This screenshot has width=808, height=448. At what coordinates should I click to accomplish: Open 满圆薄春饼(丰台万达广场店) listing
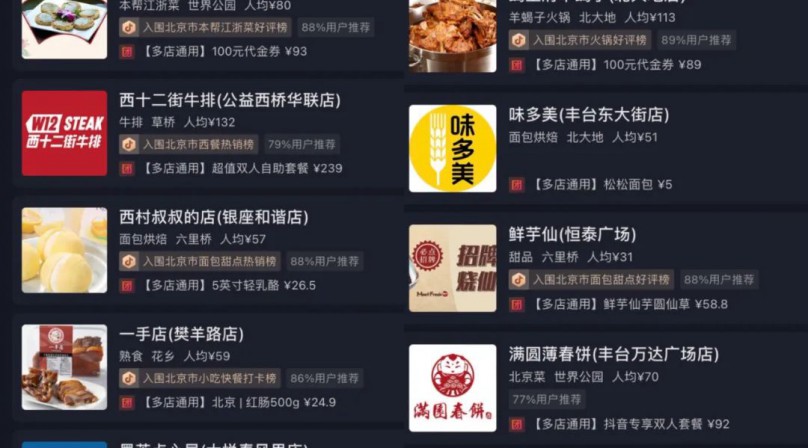613,354
